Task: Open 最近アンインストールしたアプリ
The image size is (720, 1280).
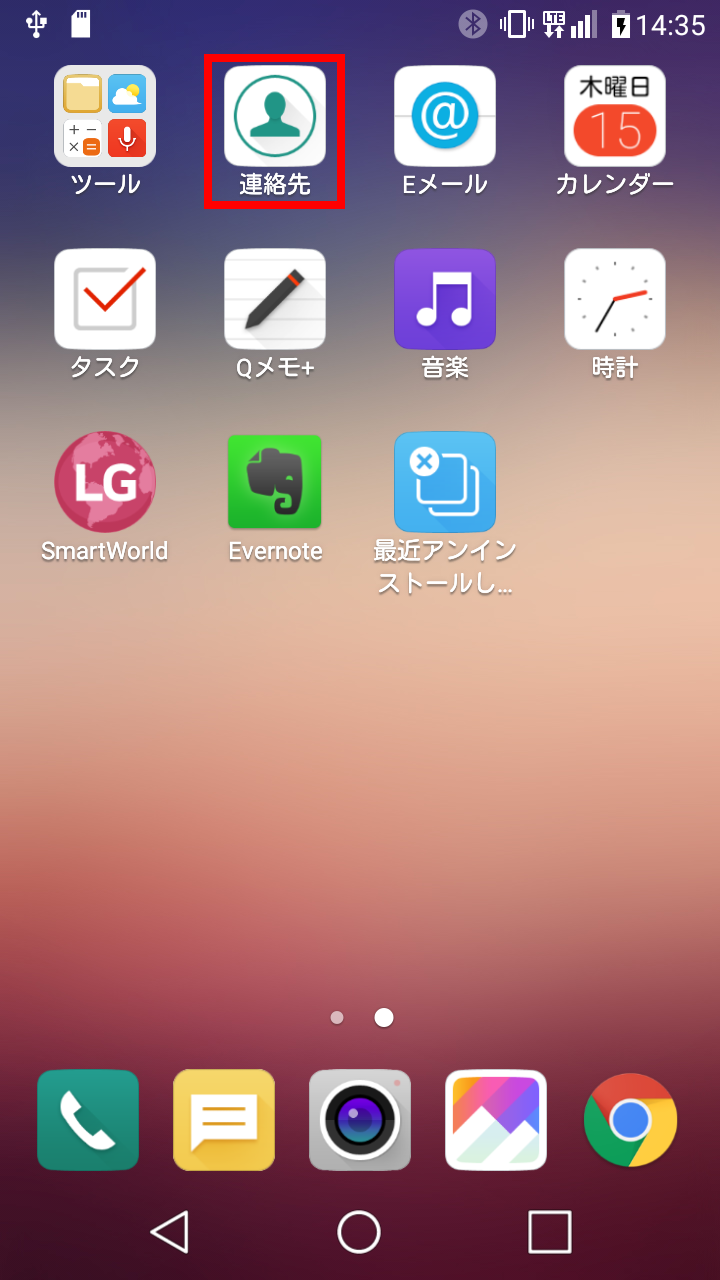Action: coord(445,482)
